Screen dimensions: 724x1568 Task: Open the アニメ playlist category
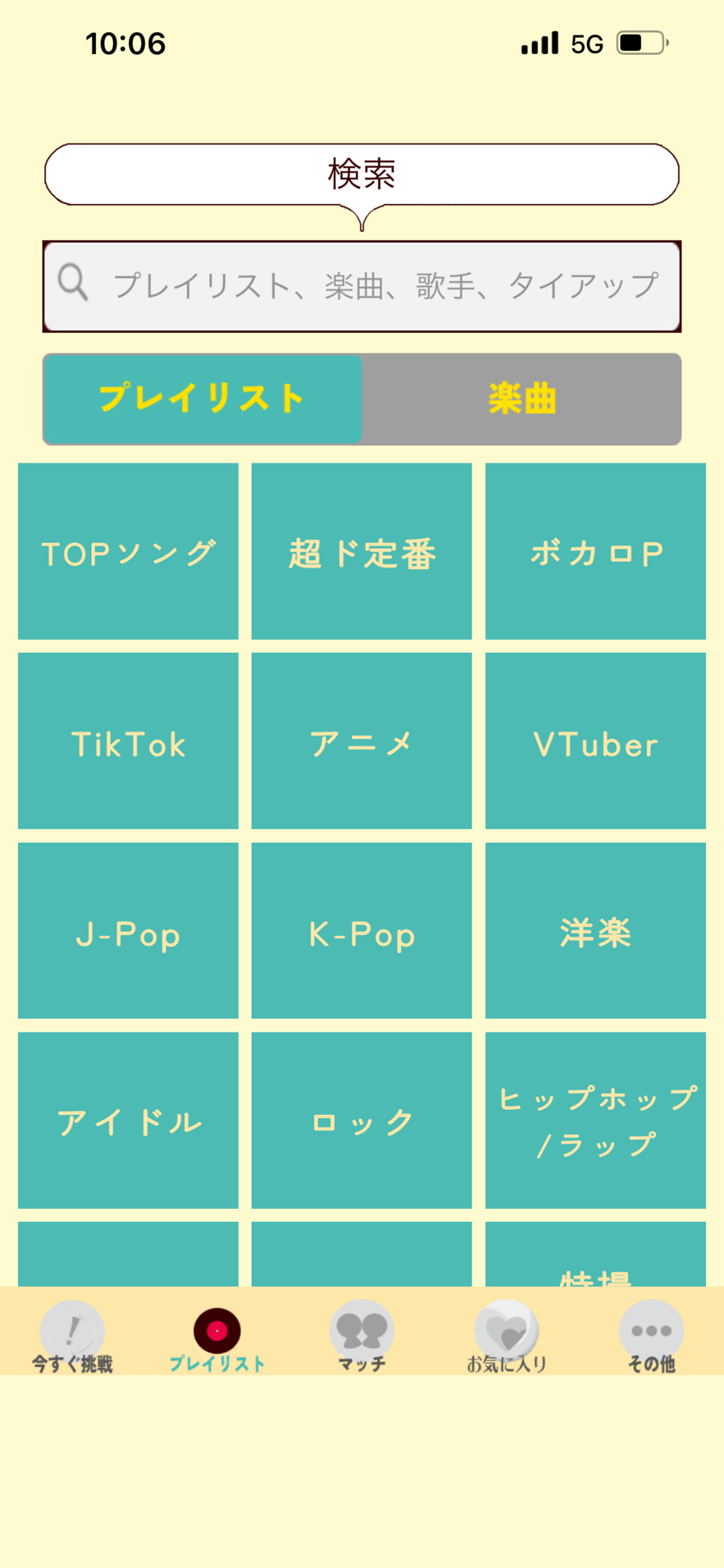(361, 743)
